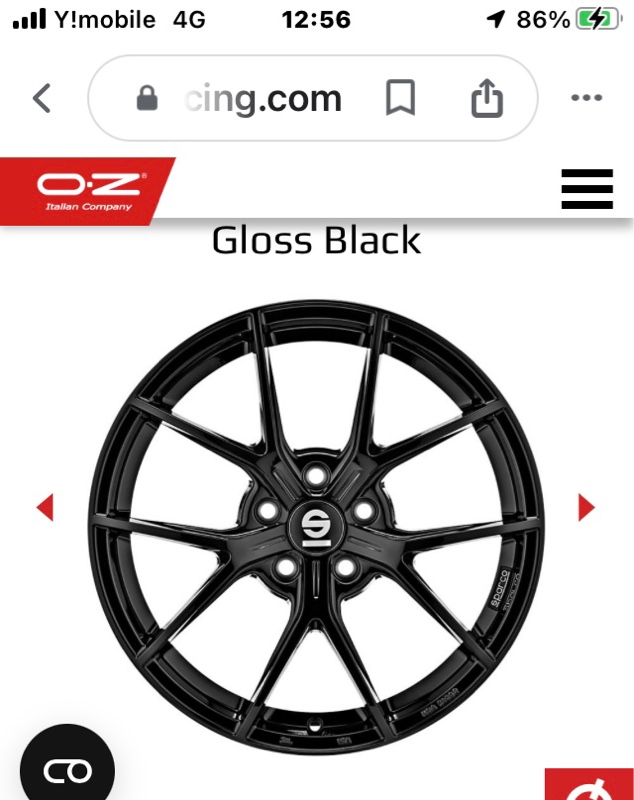The height and width of the screenshot is (800, 634).
Task: Go back to the previous page
Action: click(41, 98)
